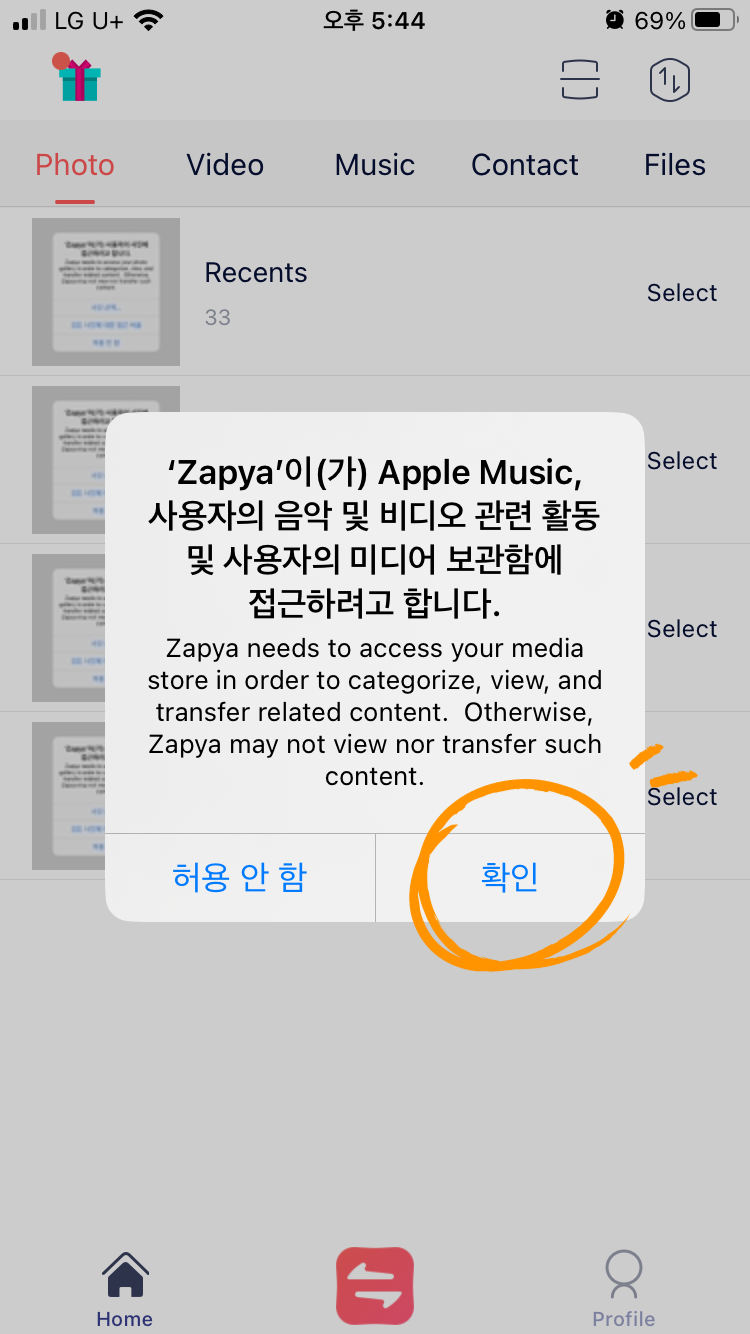Open the transfer history shield icon

point(670,80)
